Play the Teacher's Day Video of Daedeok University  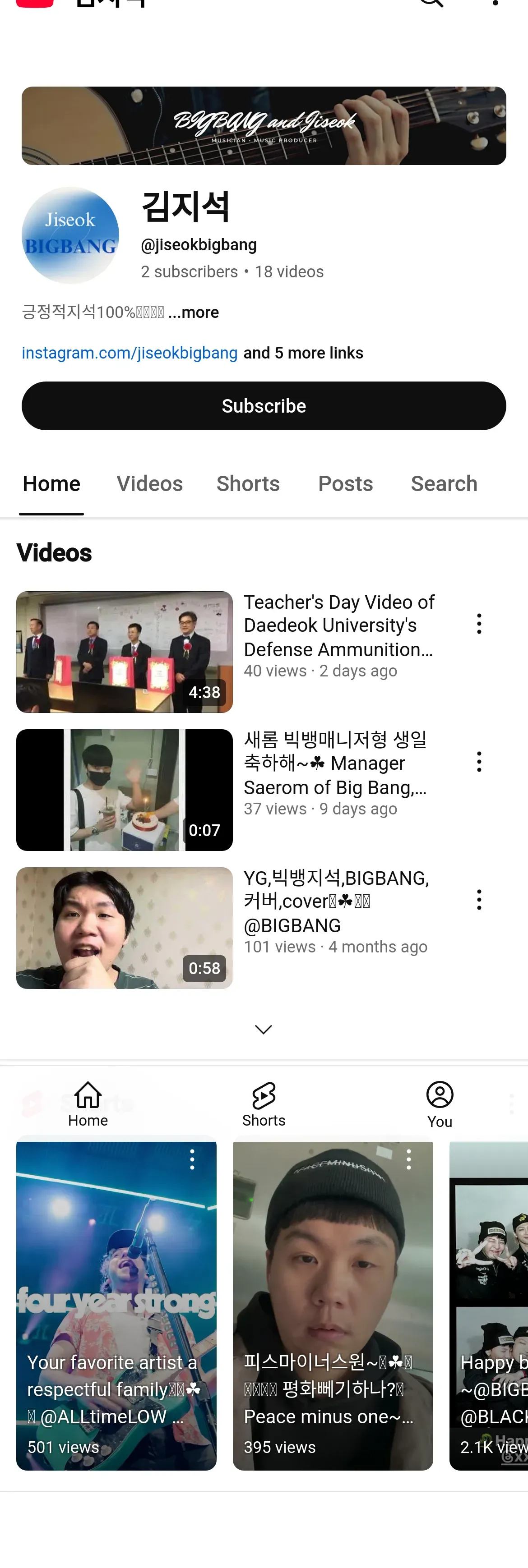pos(124,652)
